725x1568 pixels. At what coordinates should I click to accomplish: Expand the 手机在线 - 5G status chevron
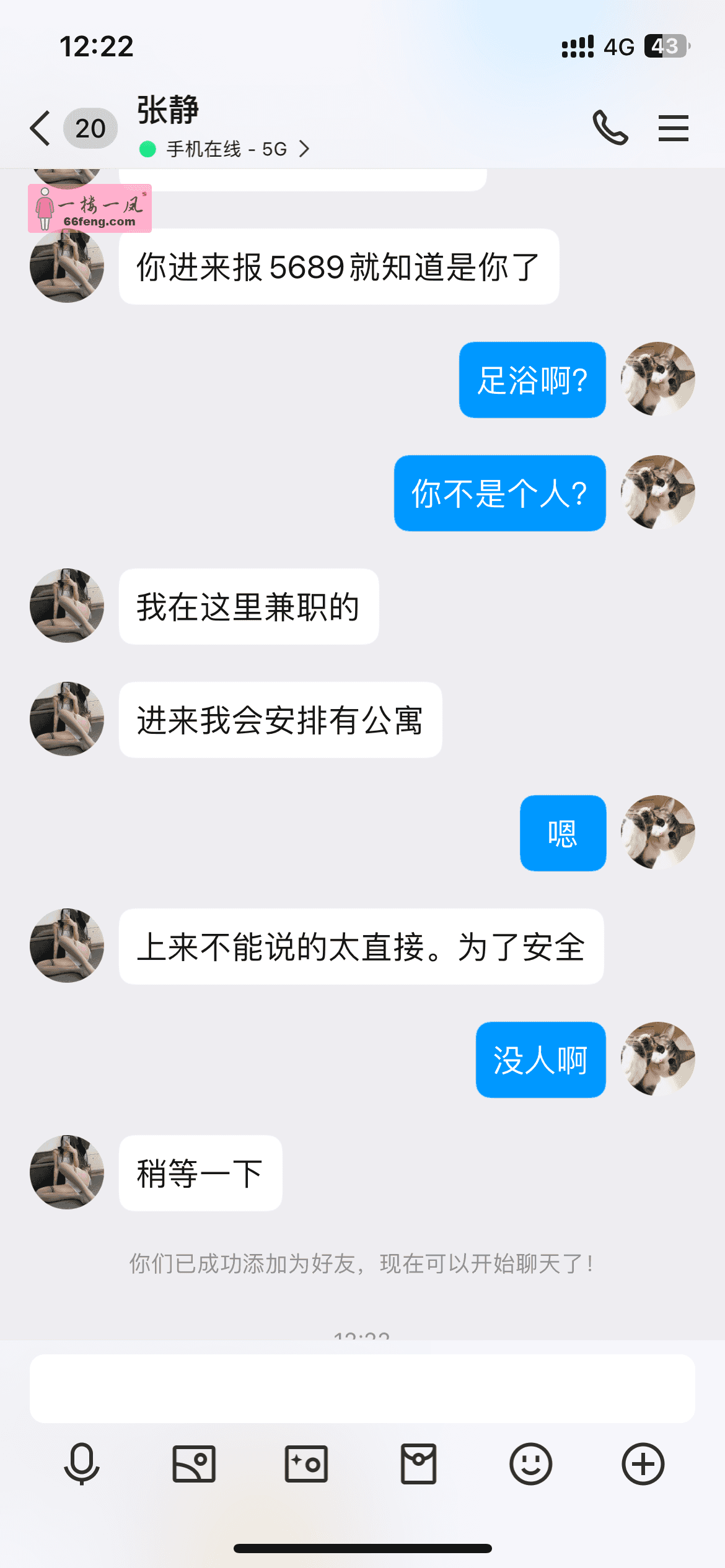pyautogui.click(x=304, y=149)
